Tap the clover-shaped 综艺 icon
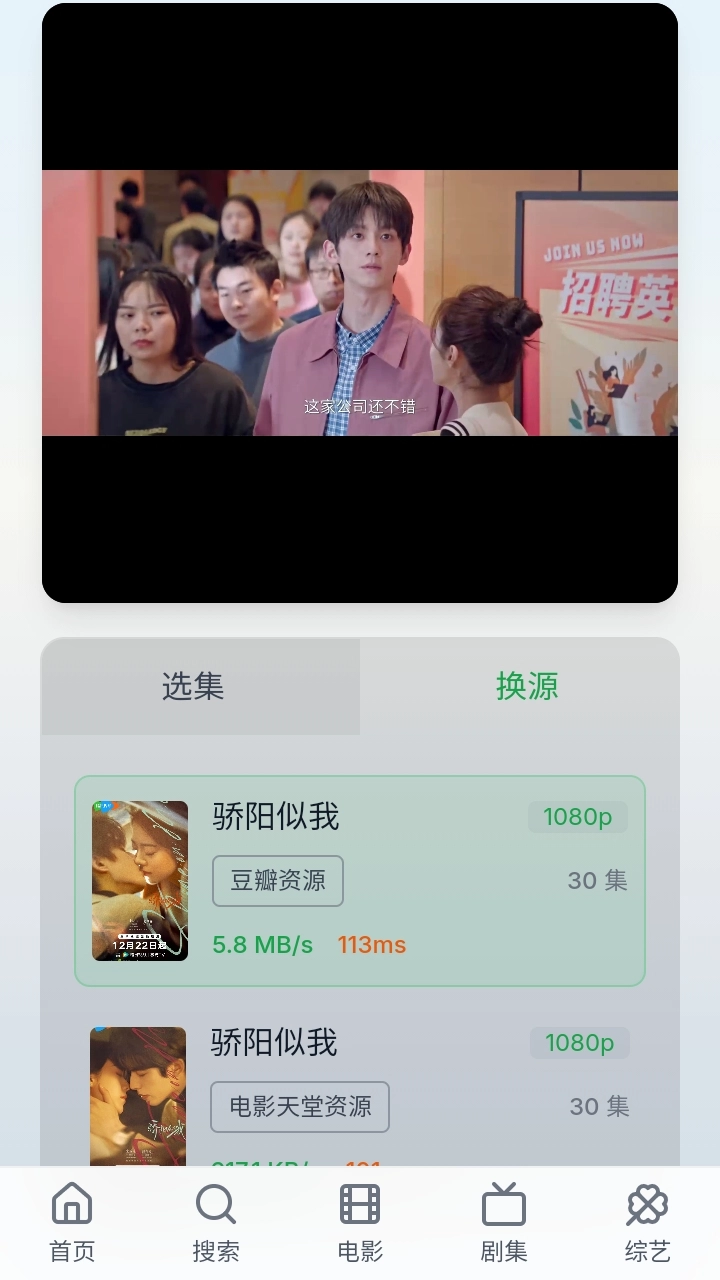This screenshot has width=720, height=1280. click(x=647, y=1203)
